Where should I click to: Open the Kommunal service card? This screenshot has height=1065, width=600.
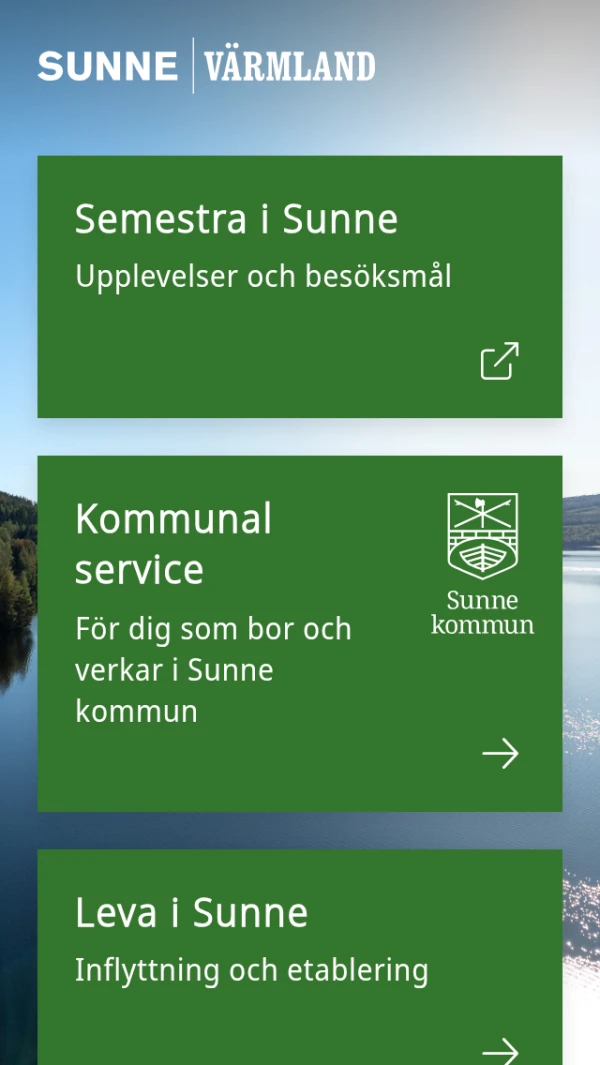[299, 633]
